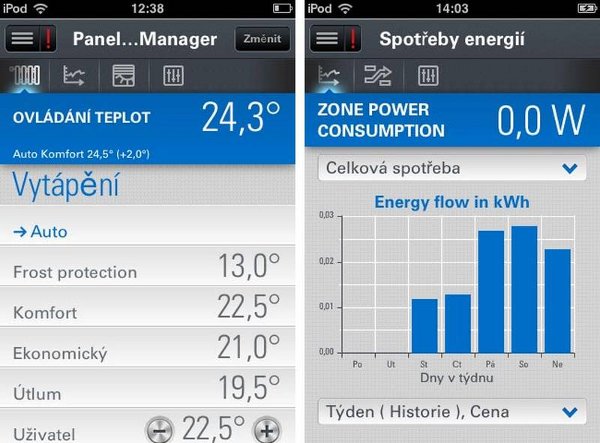Select the chart tab under Spotřeby energií
600x443 pixels.
(x=328, y=75)
